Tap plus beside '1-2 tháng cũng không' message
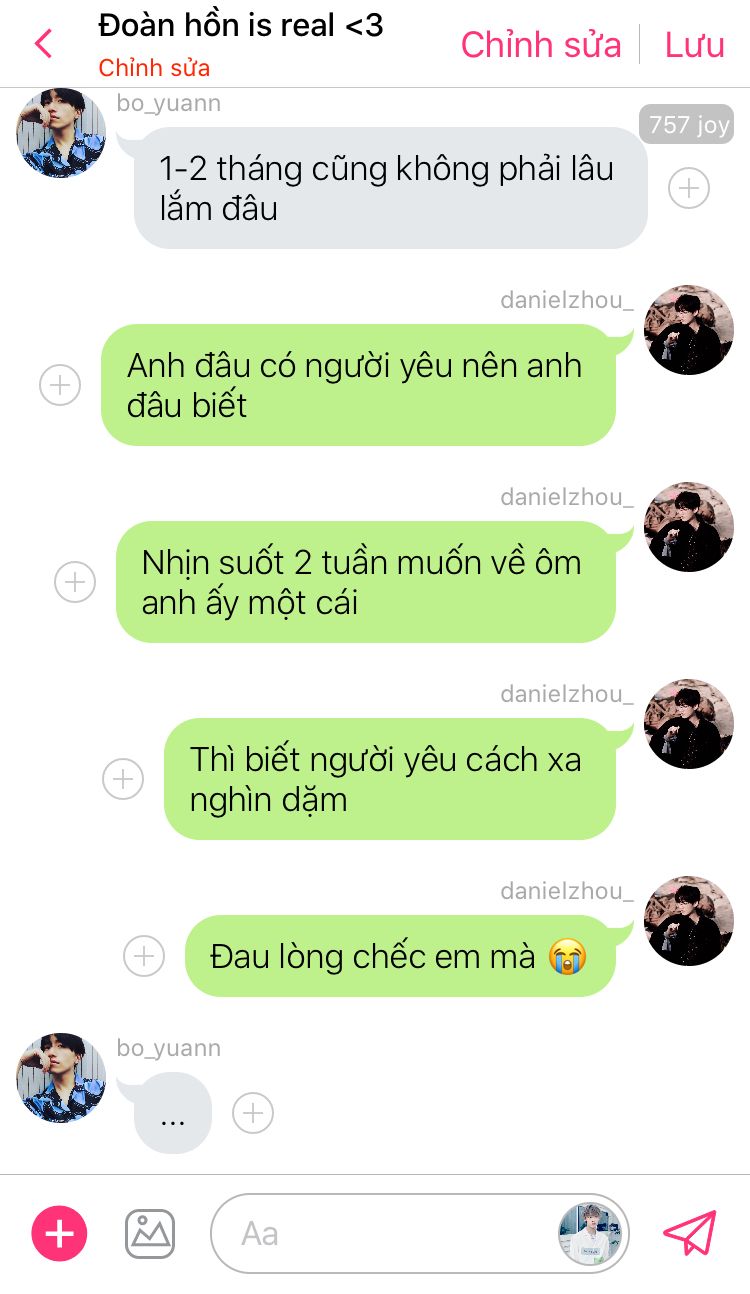The image size is (750, 1294). tap(688, 188)
